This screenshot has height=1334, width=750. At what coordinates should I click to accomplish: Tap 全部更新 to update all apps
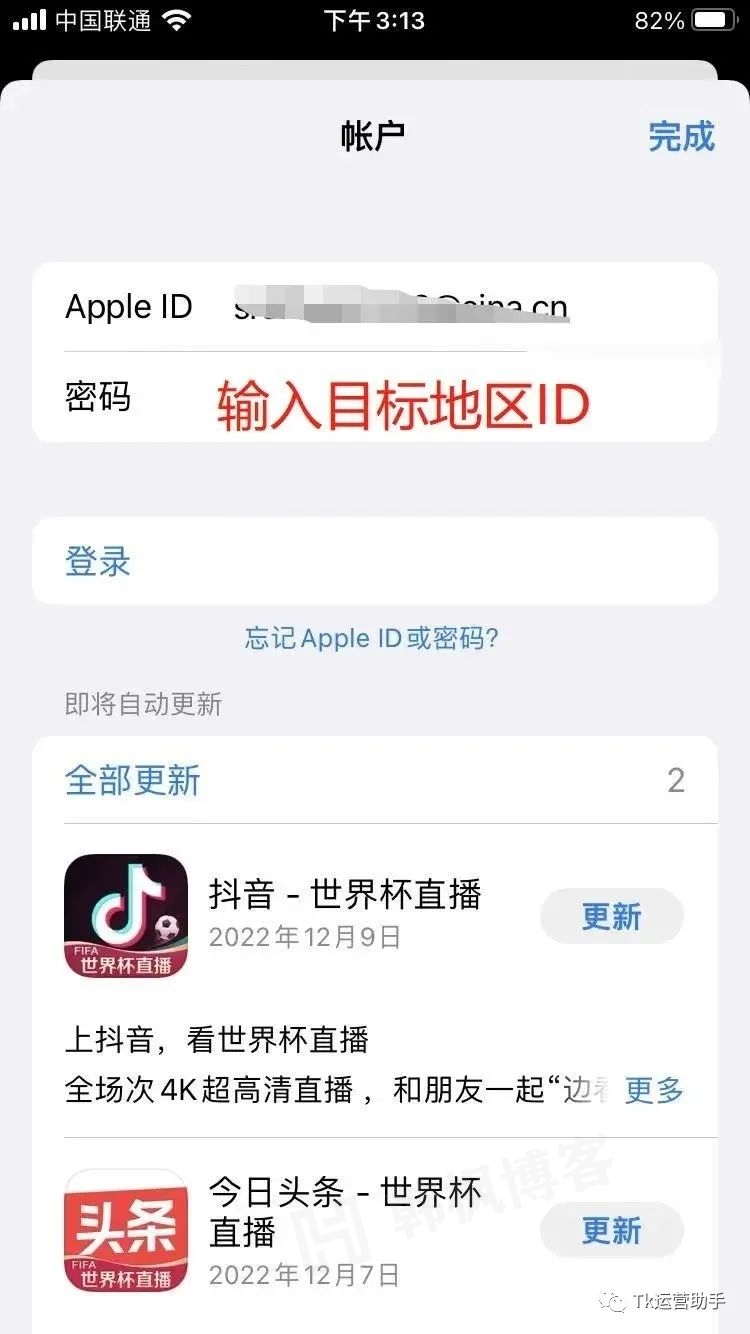[131, 781]
